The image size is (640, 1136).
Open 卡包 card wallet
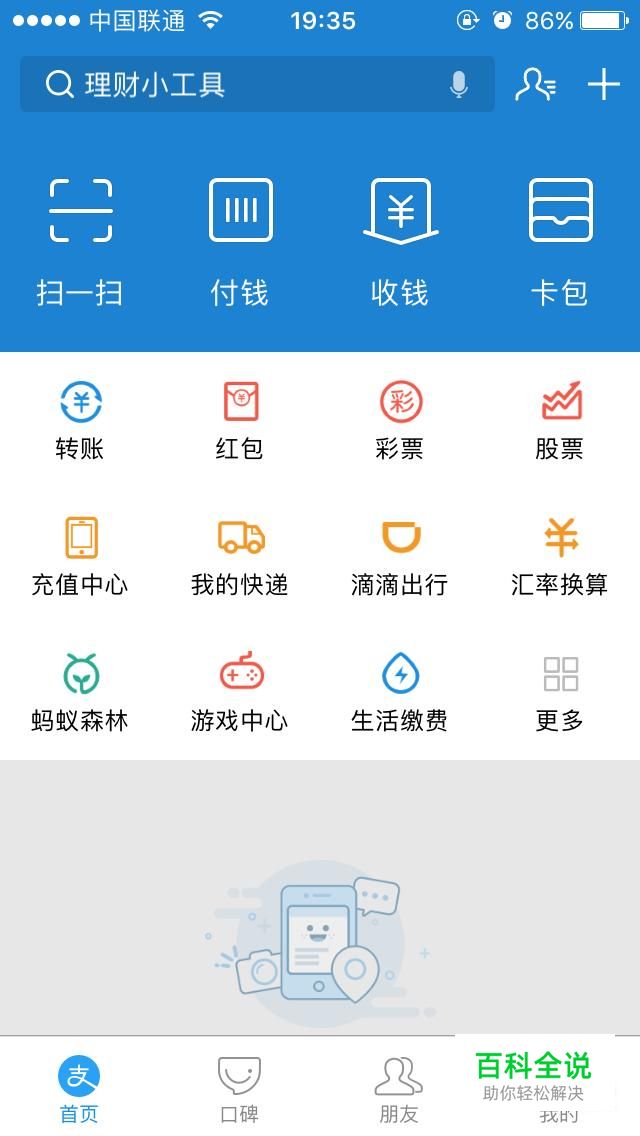[x=560, y=240]
